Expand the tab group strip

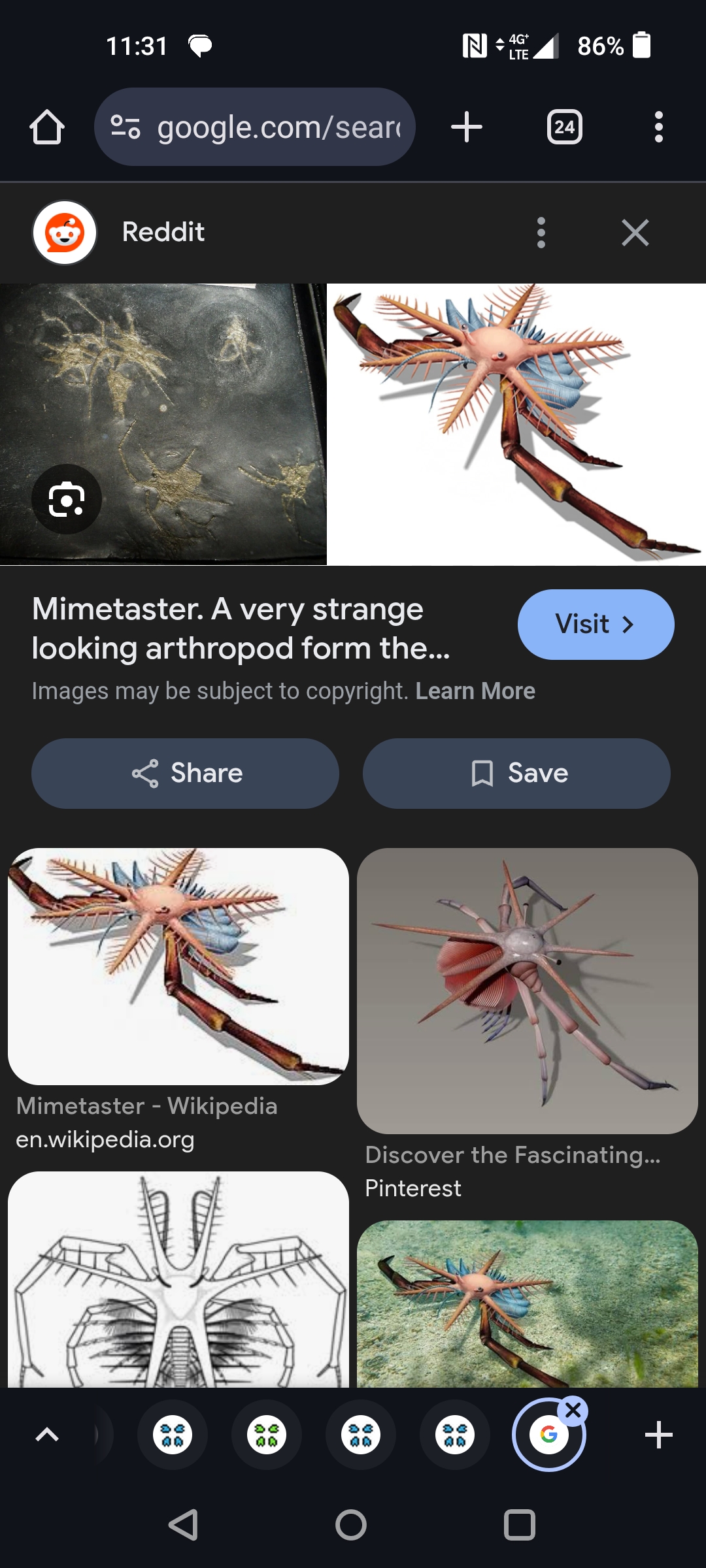47,1435
